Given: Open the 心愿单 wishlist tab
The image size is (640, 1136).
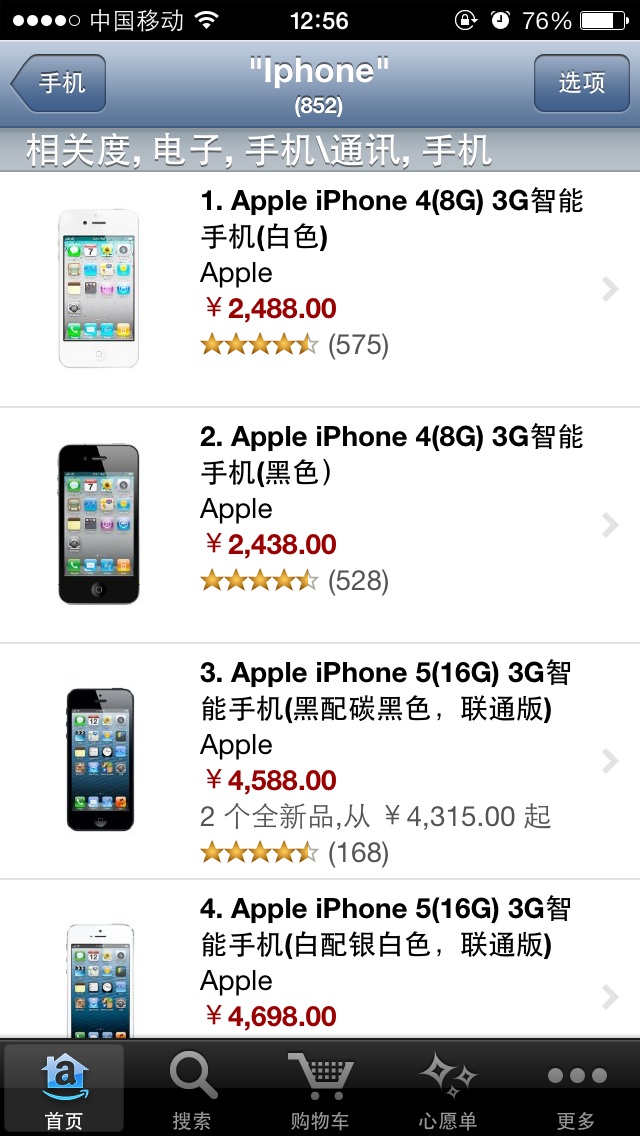Looking at the screenshot, I should 448,1088.
